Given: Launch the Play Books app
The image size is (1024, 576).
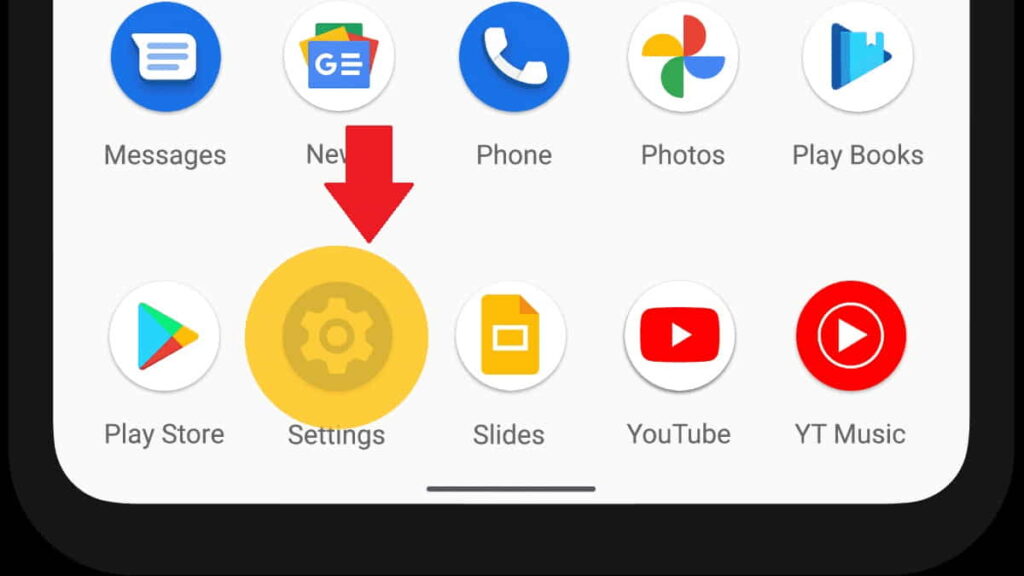Looking at the screenshot, I should point(857,57).
